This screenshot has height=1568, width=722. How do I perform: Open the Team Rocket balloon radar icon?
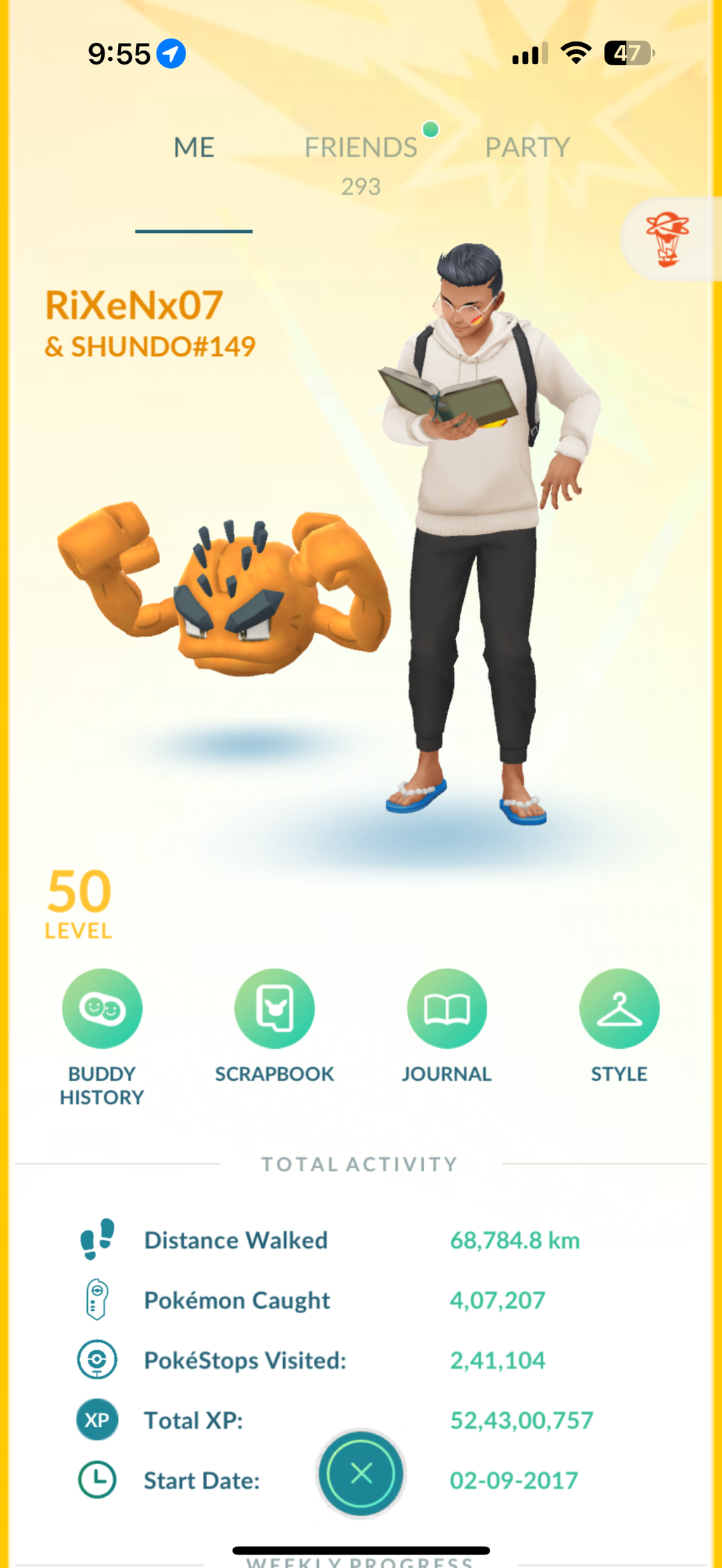coord(667,239)
